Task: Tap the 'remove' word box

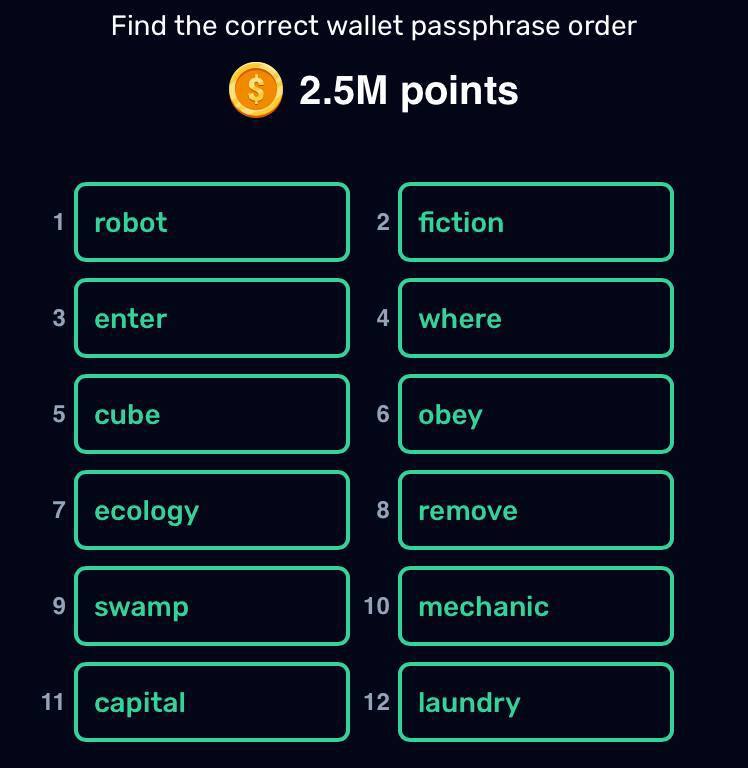Action: point(536,510)
